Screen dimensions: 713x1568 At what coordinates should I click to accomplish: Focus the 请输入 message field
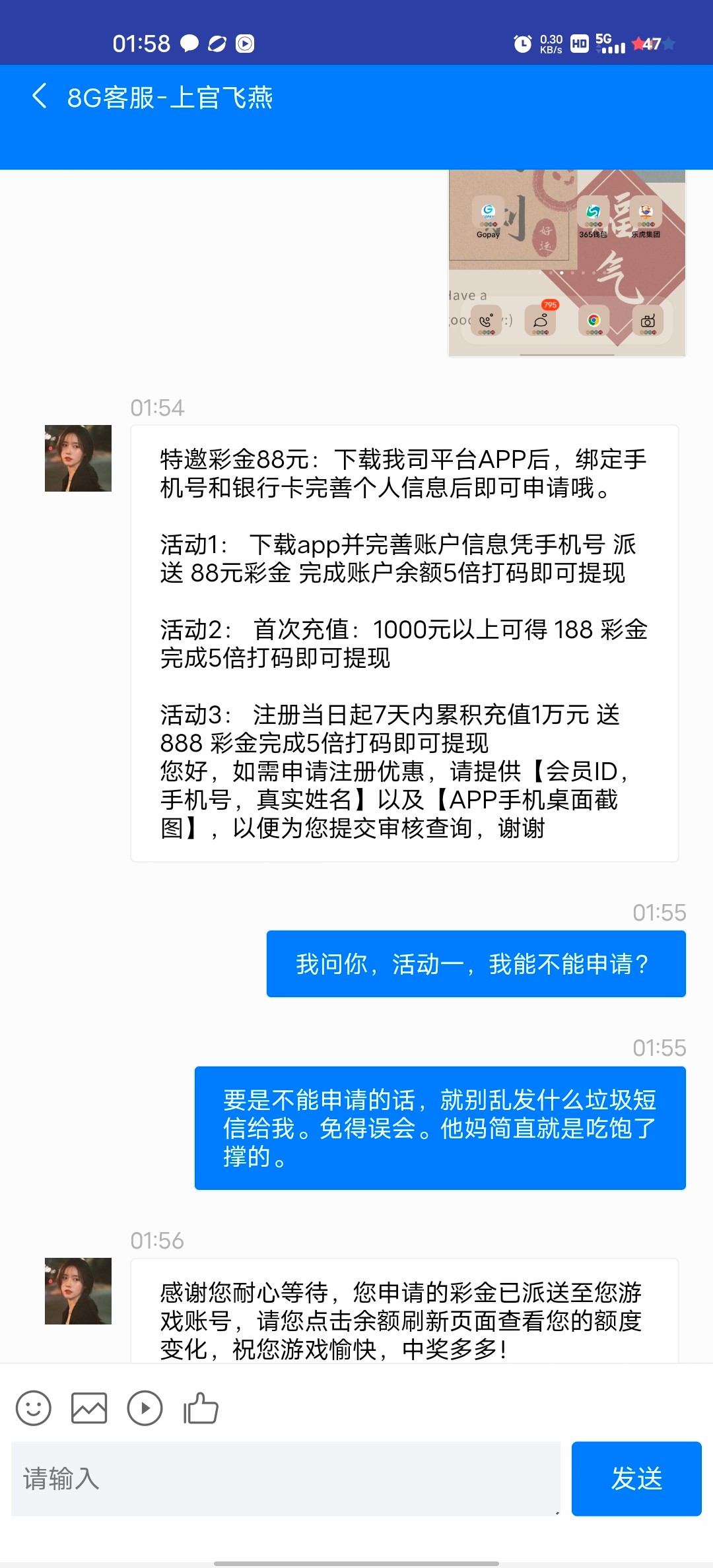pos(285,1478)
